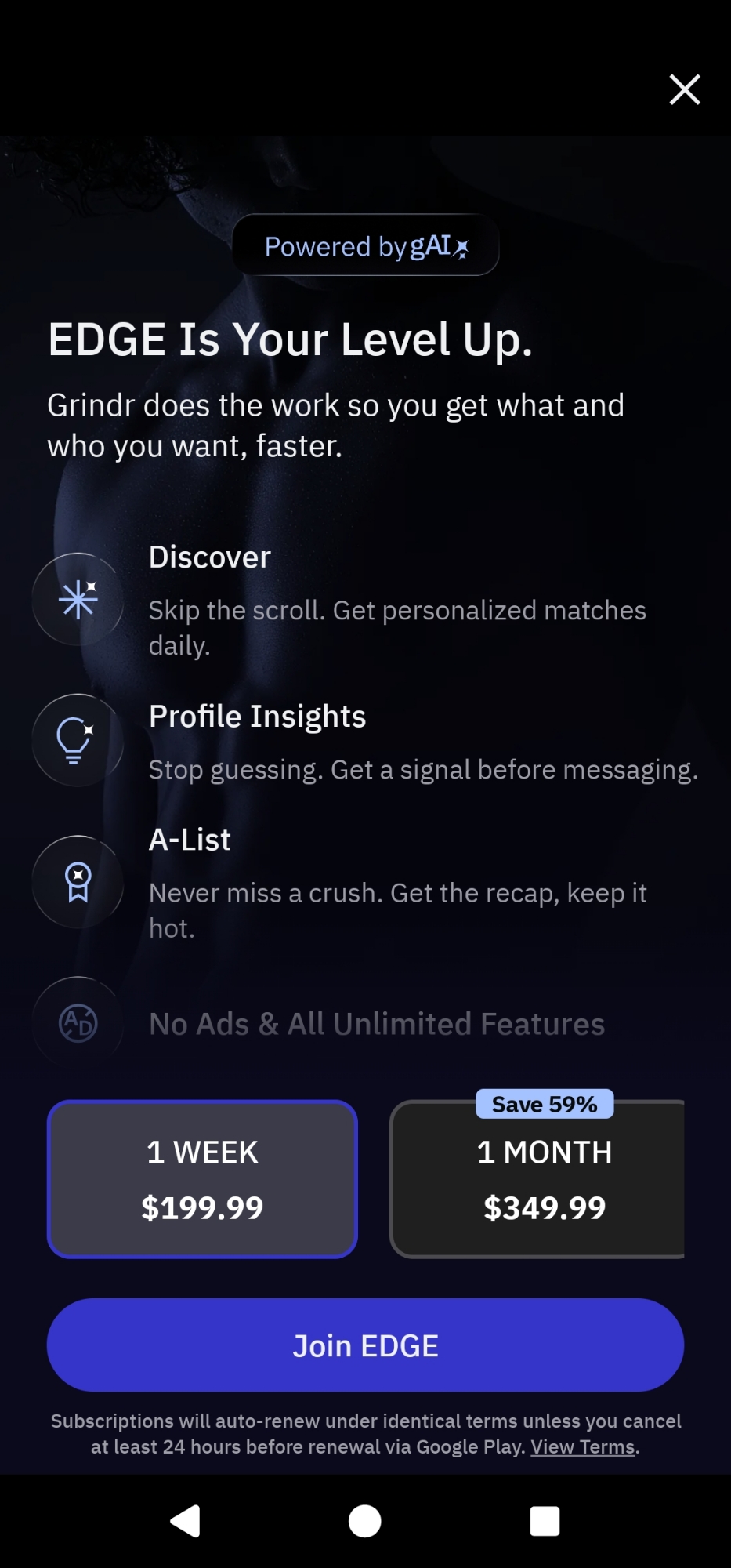This screenshot has height=1568, width=731.
Task: Go to the home screen via system home button
Action: (x=365, y=1521)
